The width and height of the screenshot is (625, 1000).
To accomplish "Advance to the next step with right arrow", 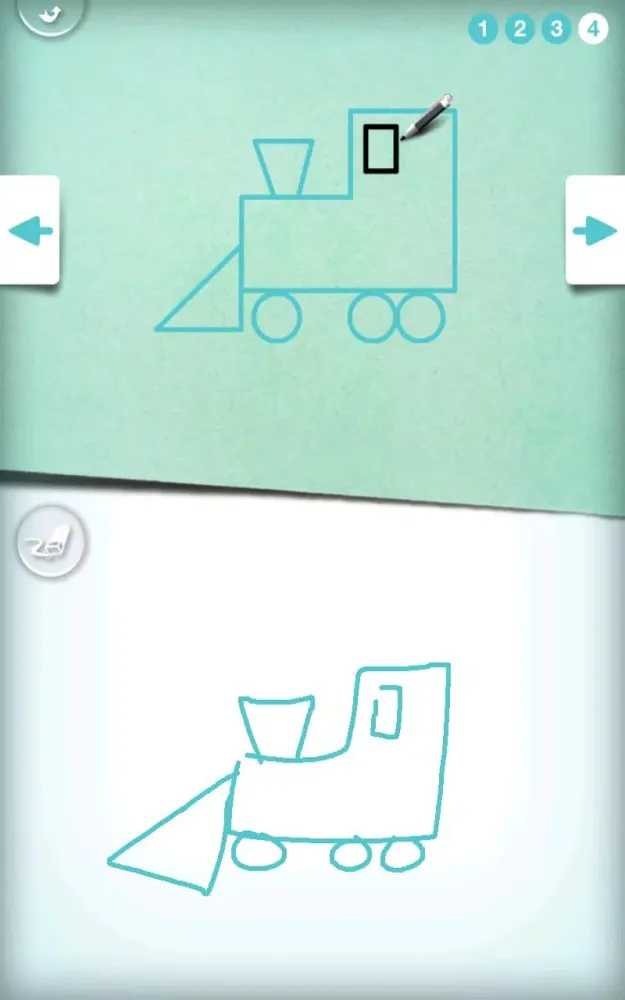I will (595, 232).
